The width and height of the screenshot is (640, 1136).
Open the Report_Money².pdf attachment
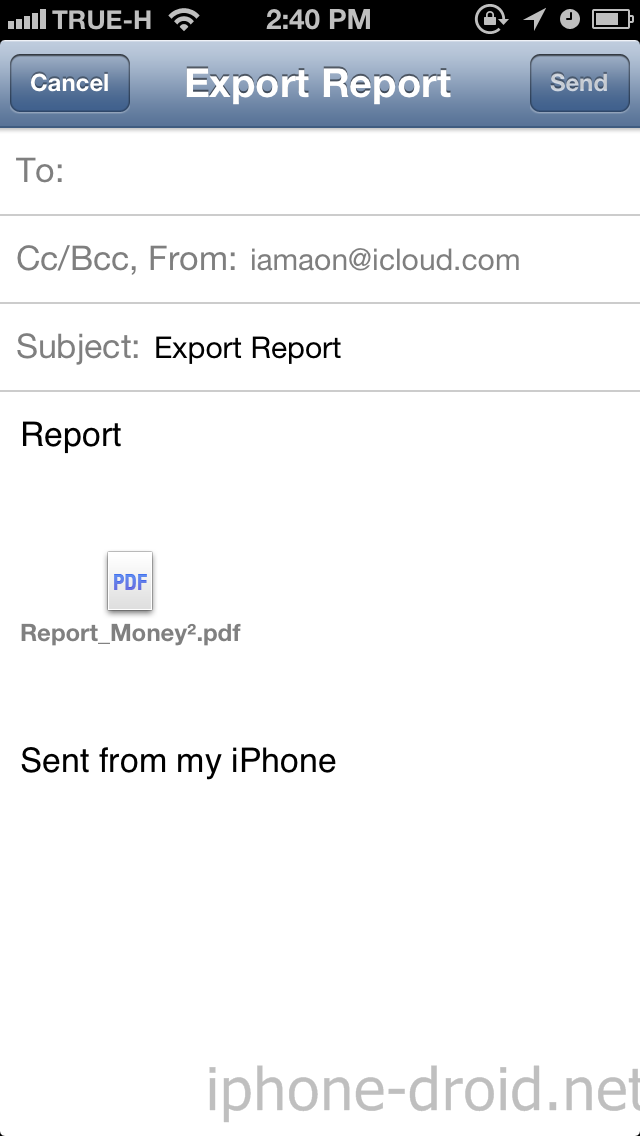130,598
